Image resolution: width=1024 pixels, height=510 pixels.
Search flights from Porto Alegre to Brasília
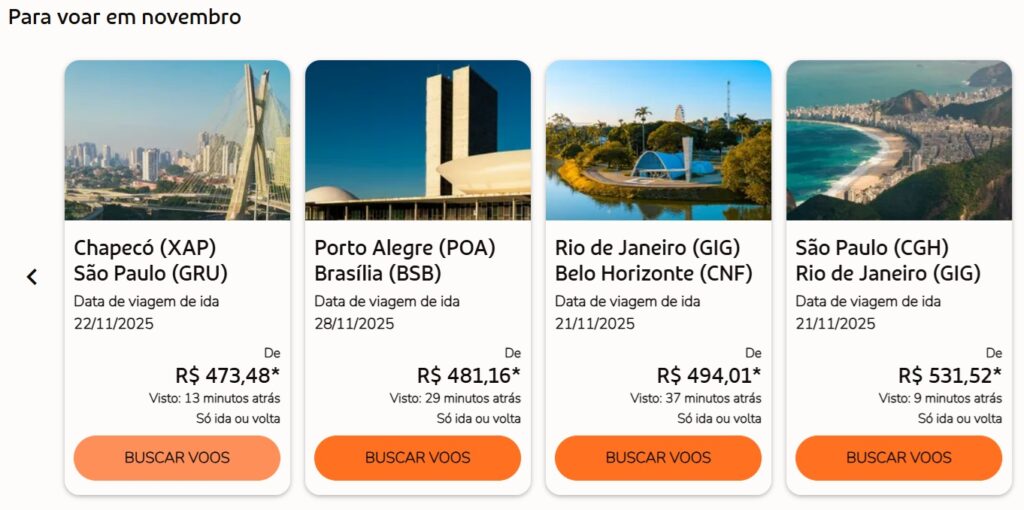coord(417,458)
